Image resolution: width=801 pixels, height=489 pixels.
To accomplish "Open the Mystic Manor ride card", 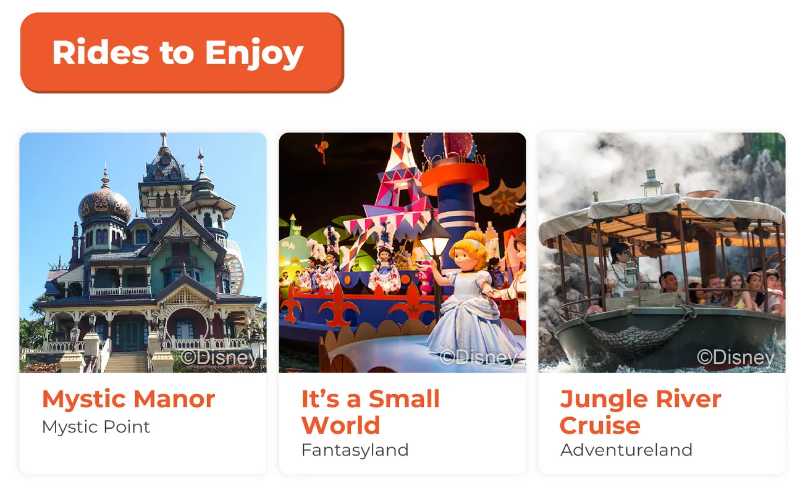I will tap(143, 300).
